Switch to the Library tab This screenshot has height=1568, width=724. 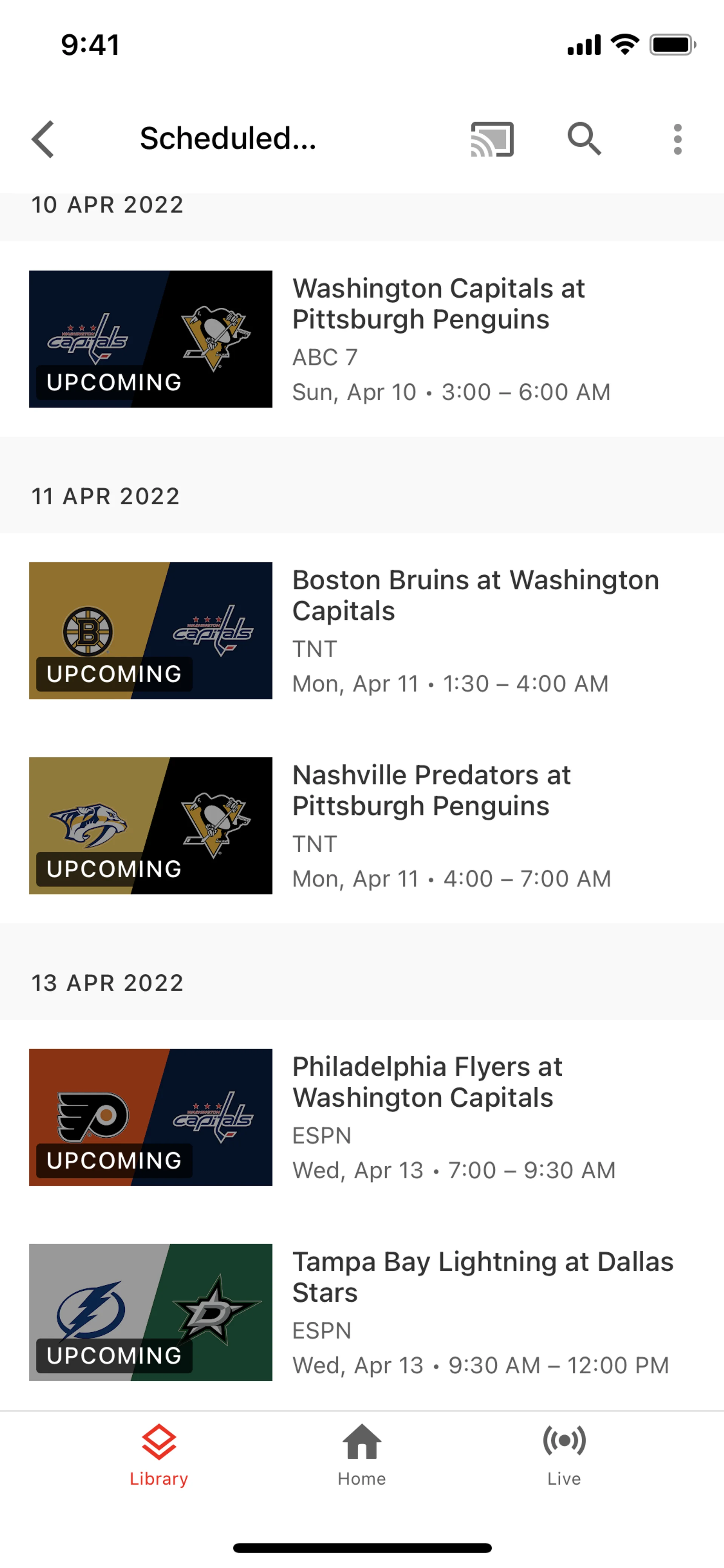(x=159, y=1455)
